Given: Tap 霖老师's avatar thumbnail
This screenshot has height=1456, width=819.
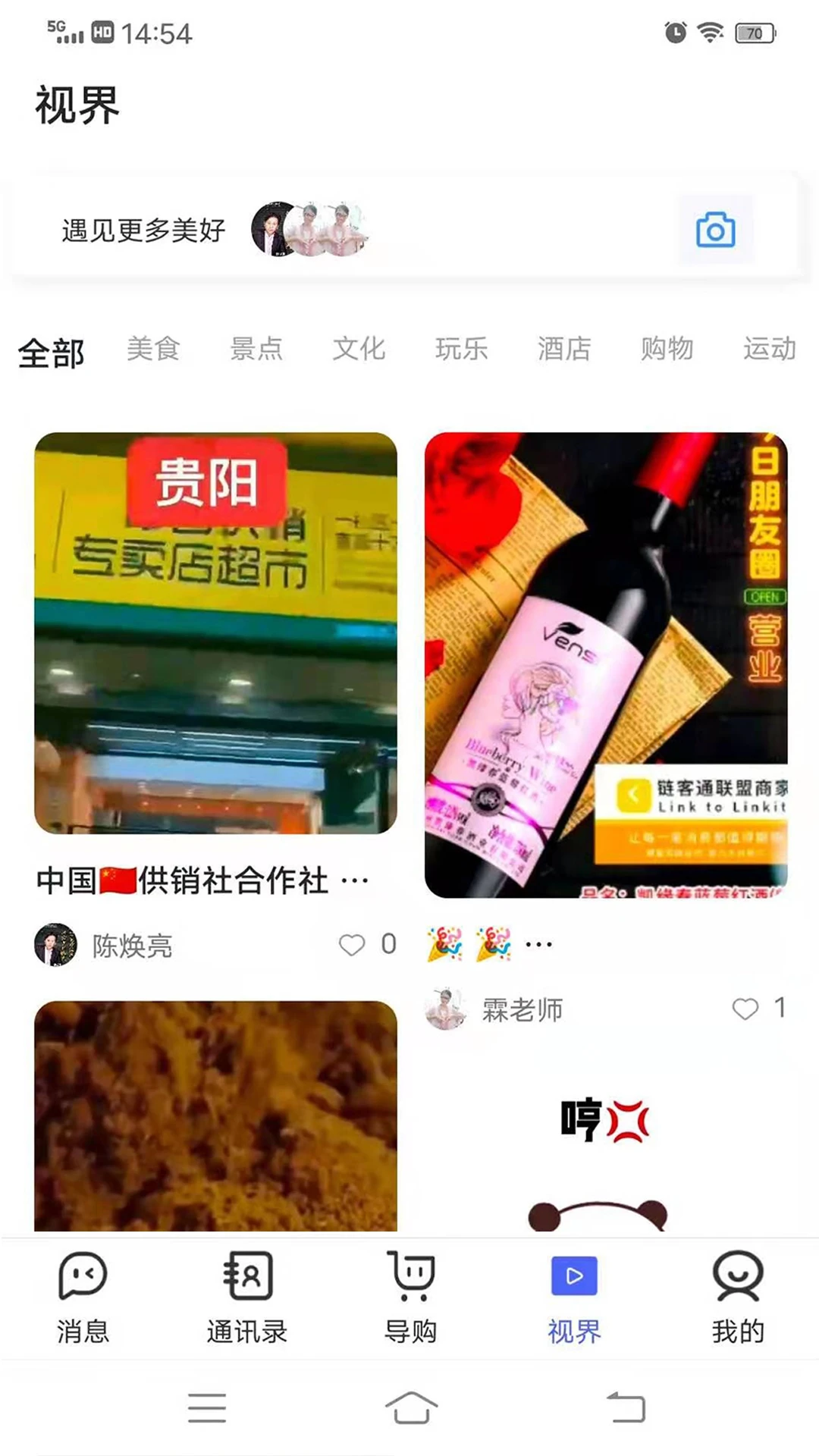Looking at the screenshot, I should pos(446,1009).
